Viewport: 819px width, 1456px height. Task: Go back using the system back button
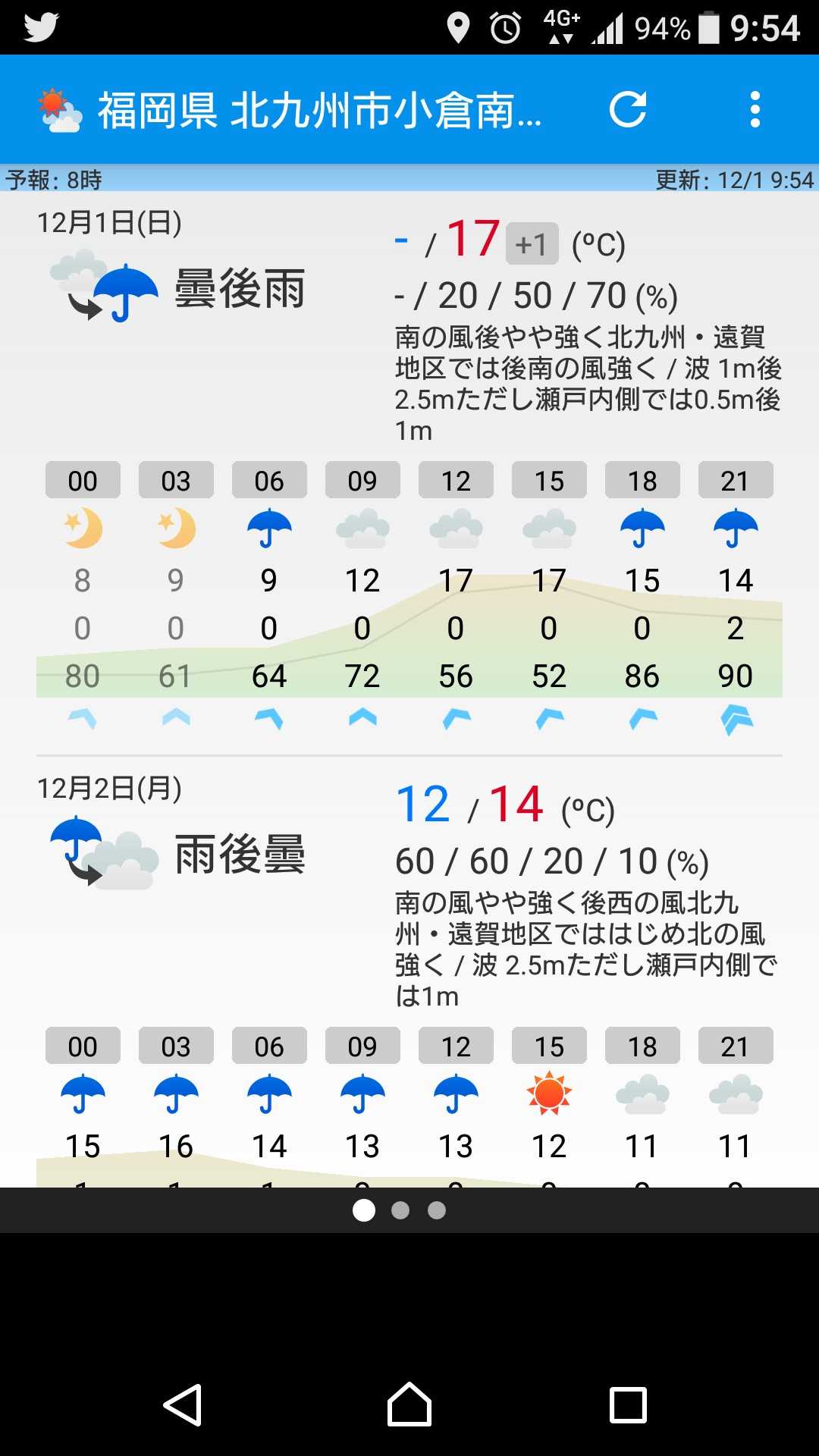(x=183, y=1405)
